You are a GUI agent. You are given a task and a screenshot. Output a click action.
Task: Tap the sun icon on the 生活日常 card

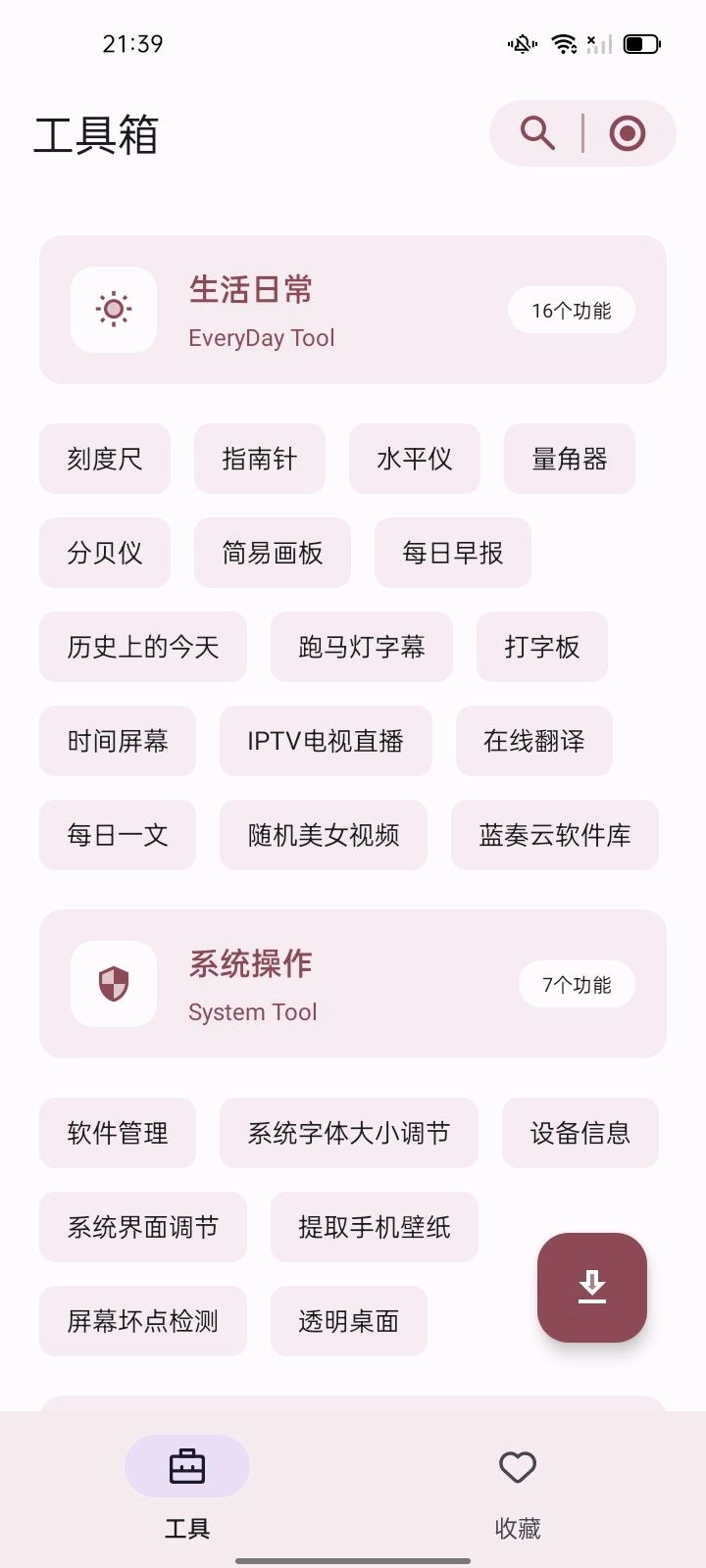tap(113, 310)
